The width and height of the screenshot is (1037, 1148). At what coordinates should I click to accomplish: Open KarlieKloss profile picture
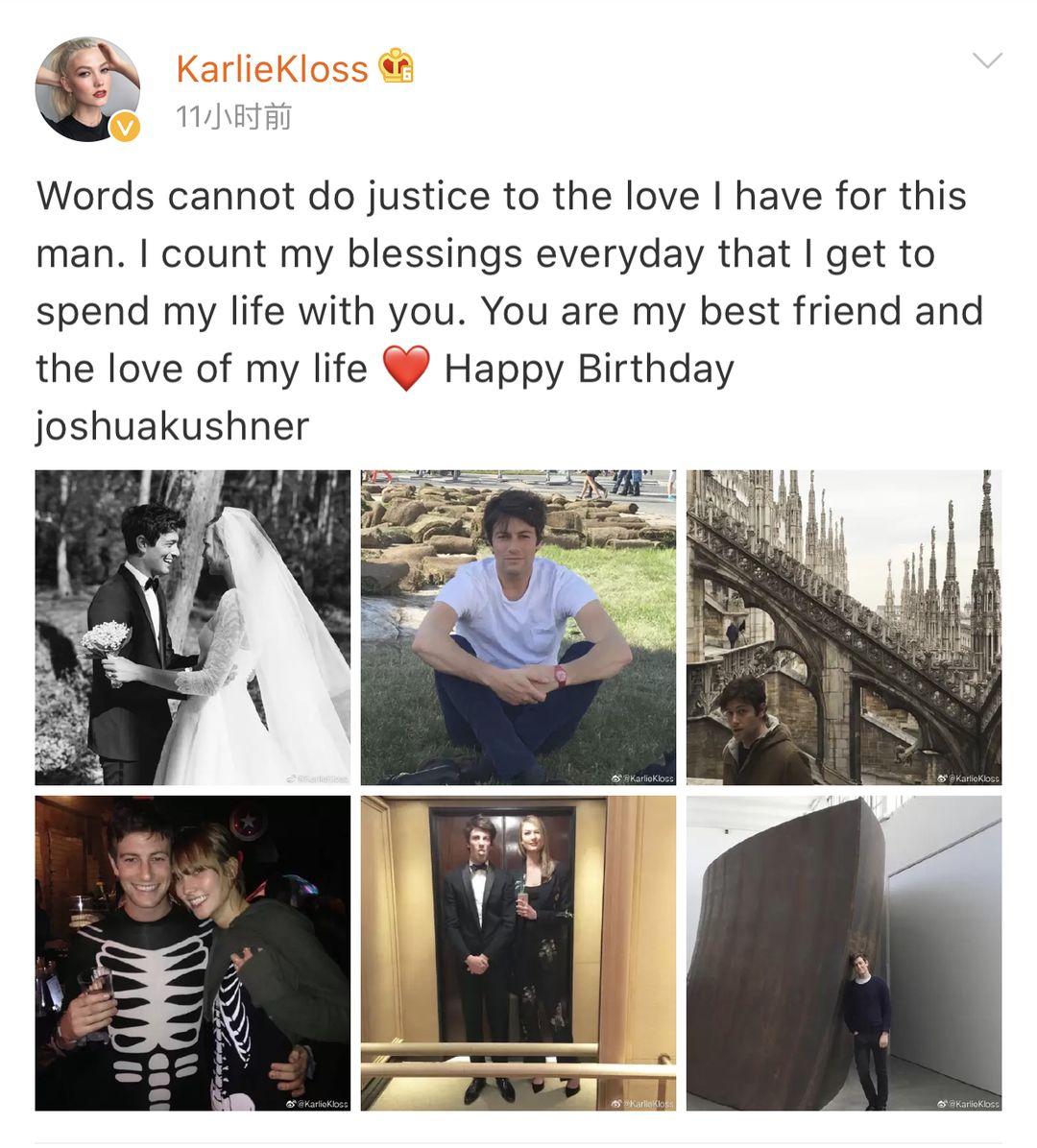pos(87,89)
